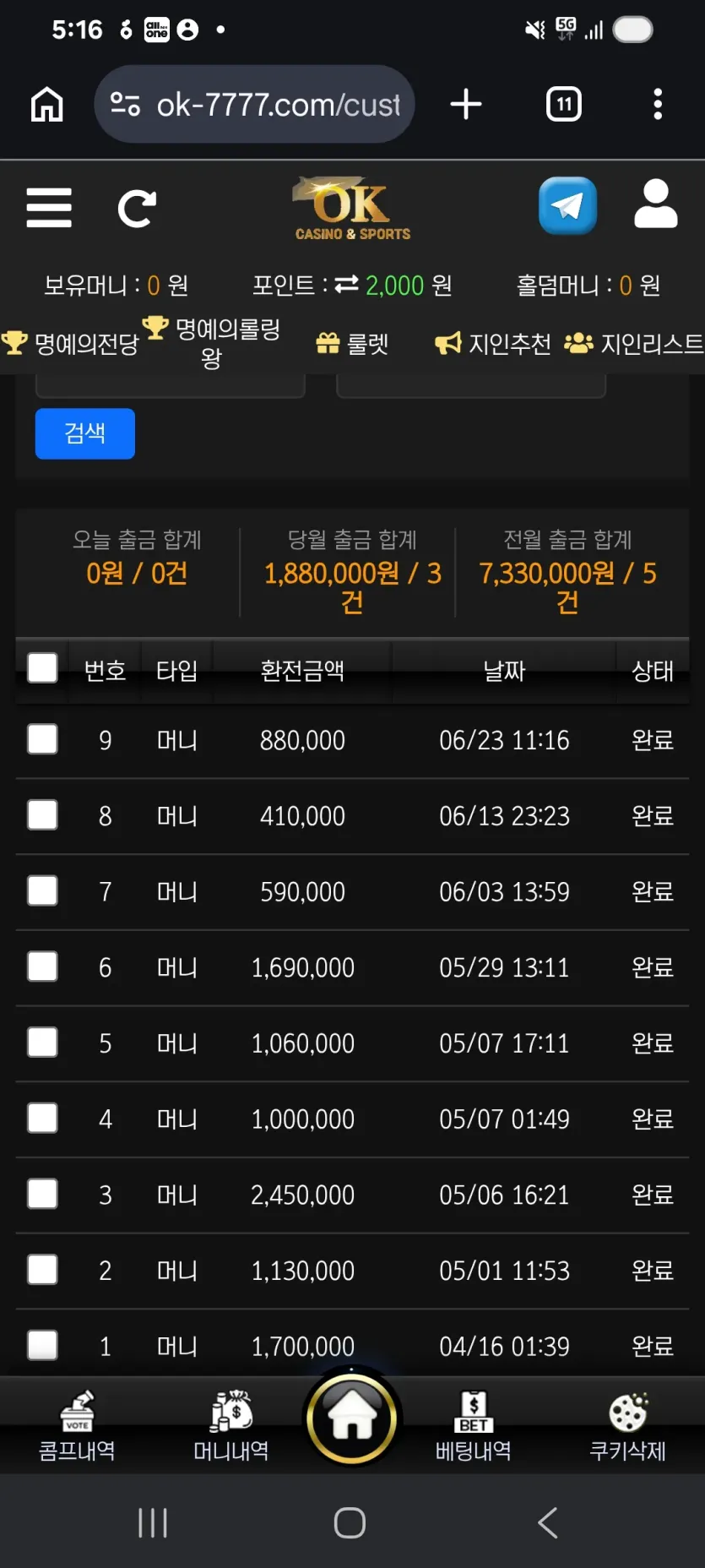Open the 룰렛 menu item
The width and height of the screenshot is (705, 1568).
[x=352, y=343]
